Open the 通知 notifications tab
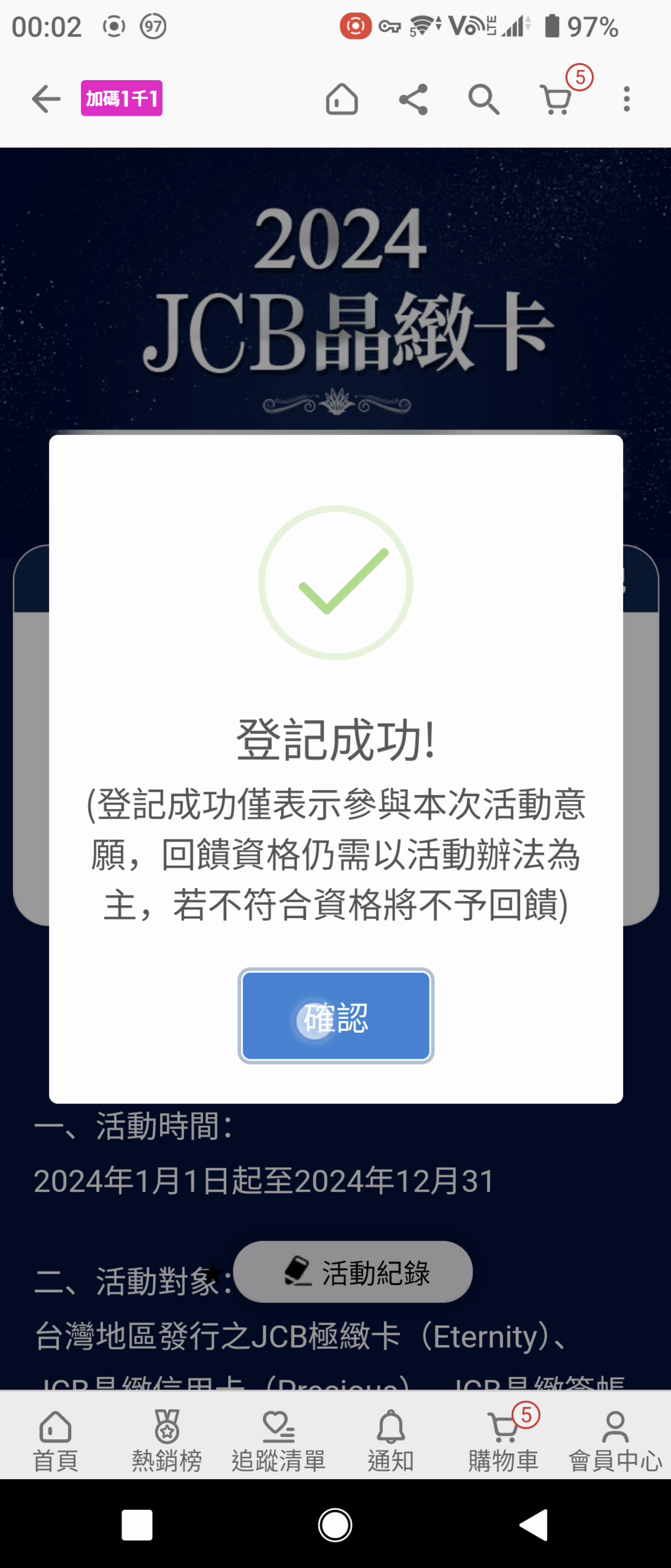The width and height of the screenshot is (671, 1568). [x=391, y=1441]
